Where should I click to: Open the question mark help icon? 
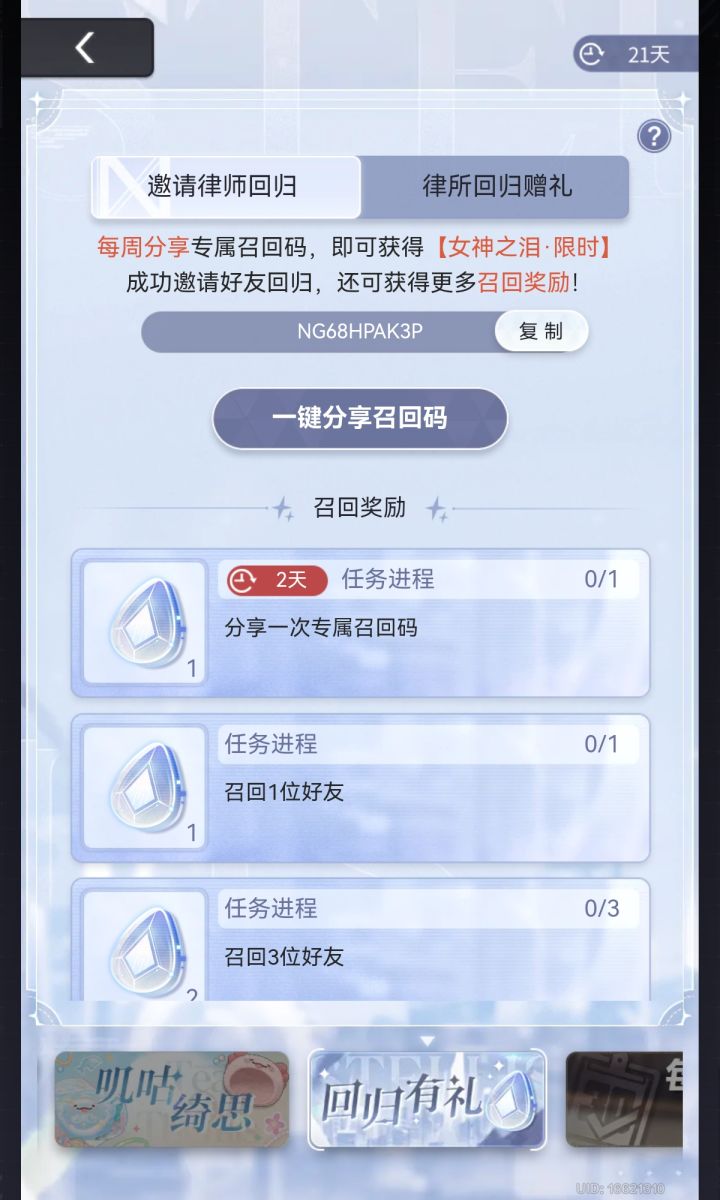[654, 136]
